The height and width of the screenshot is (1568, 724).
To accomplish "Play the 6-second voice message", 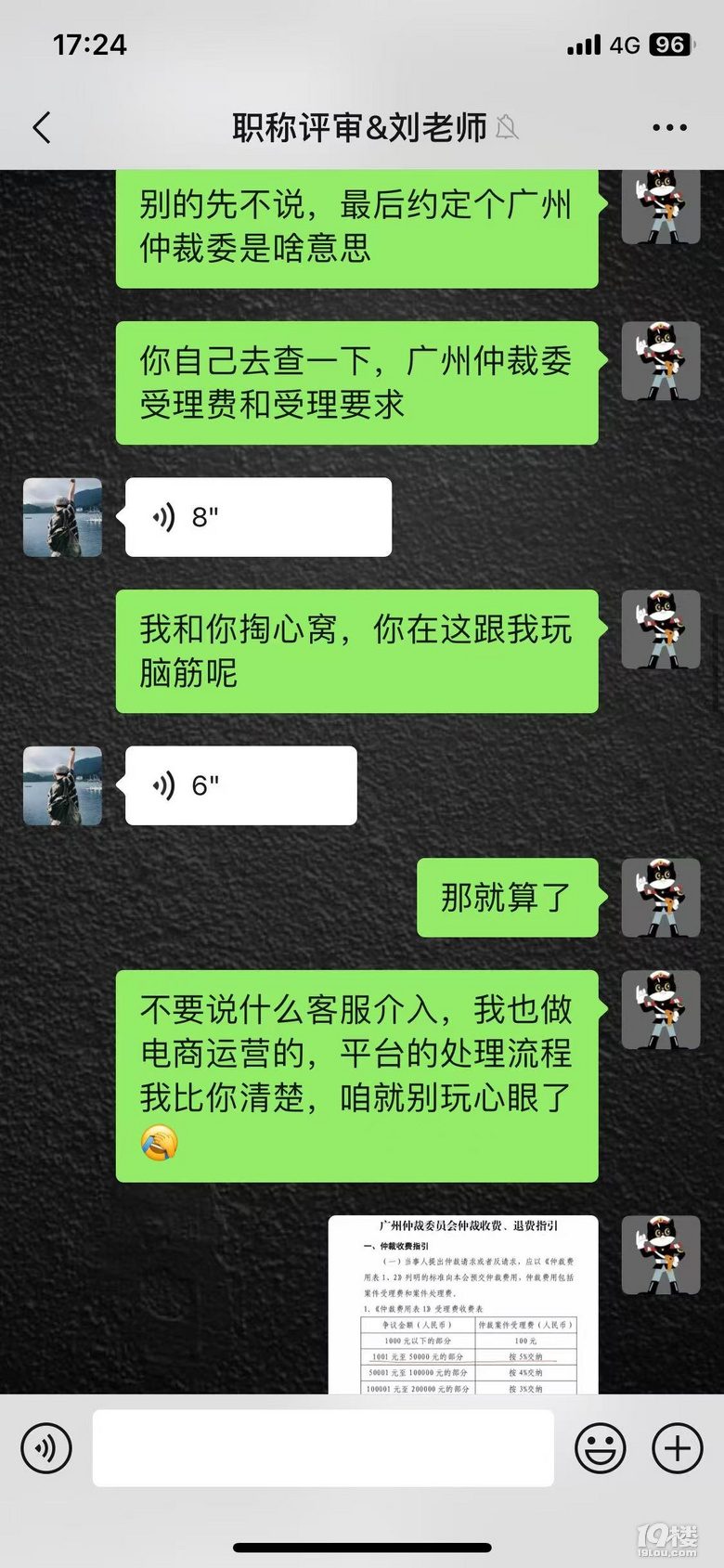I will tap(240, 785).
